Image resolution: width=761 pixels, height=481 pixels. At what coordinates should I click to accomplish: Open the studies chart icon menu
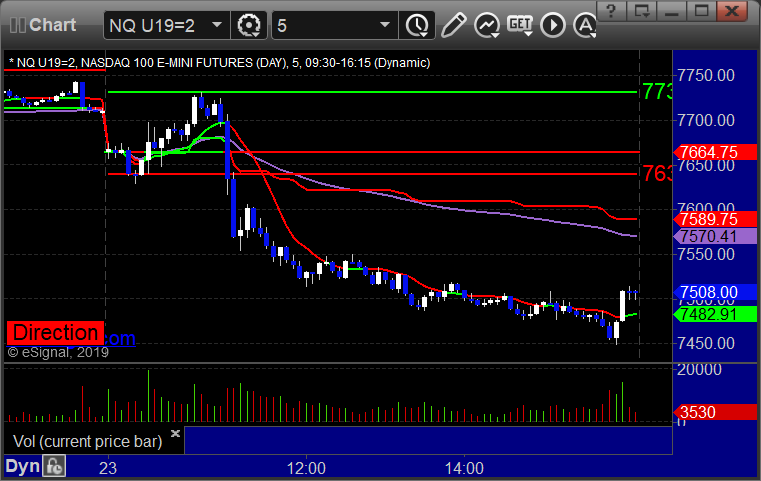(487, 23)
